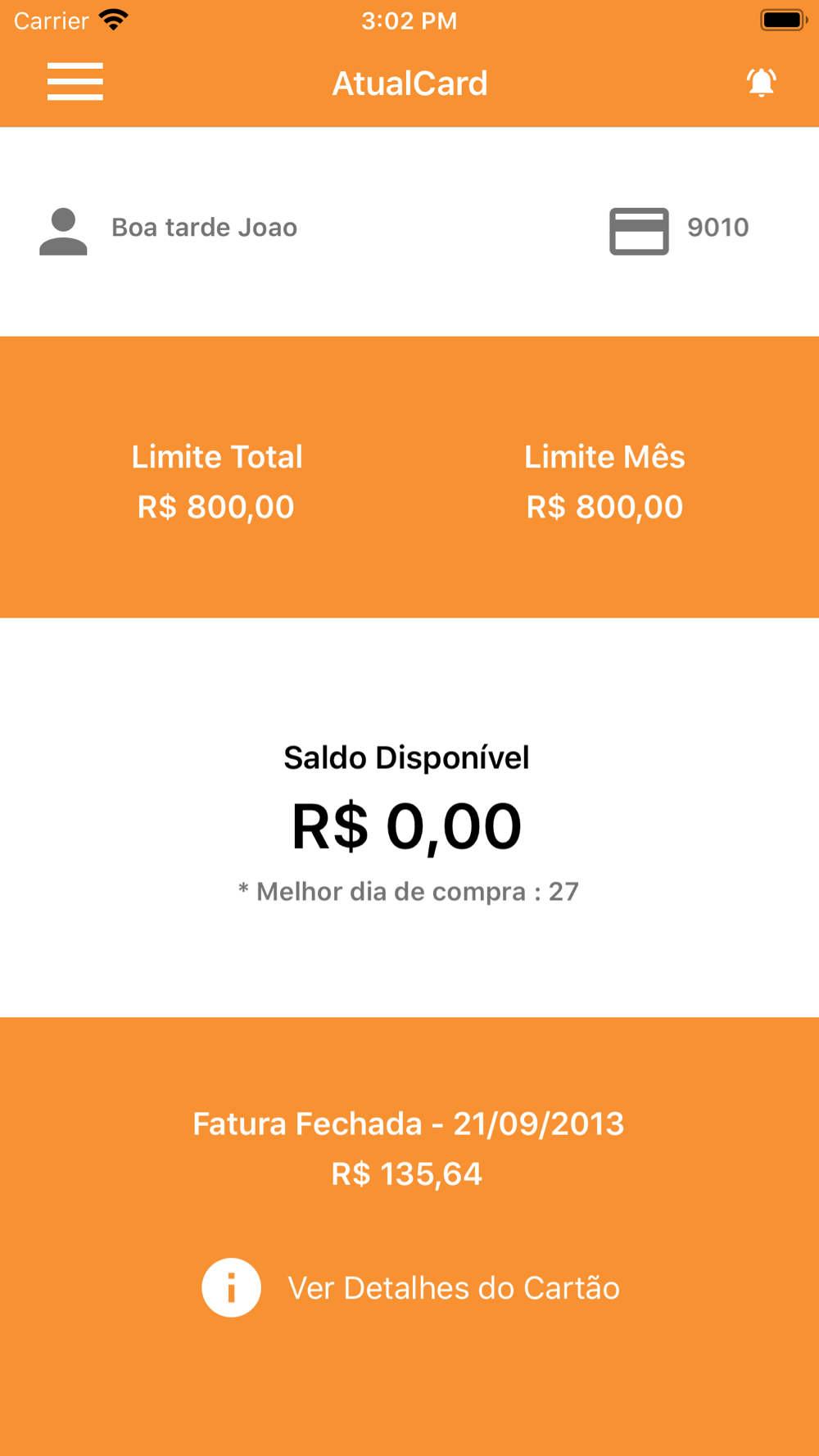Screen dimensions: 819x1456
Task: Open Ver Detalhes do Cartão
Action: (411, 1287)
